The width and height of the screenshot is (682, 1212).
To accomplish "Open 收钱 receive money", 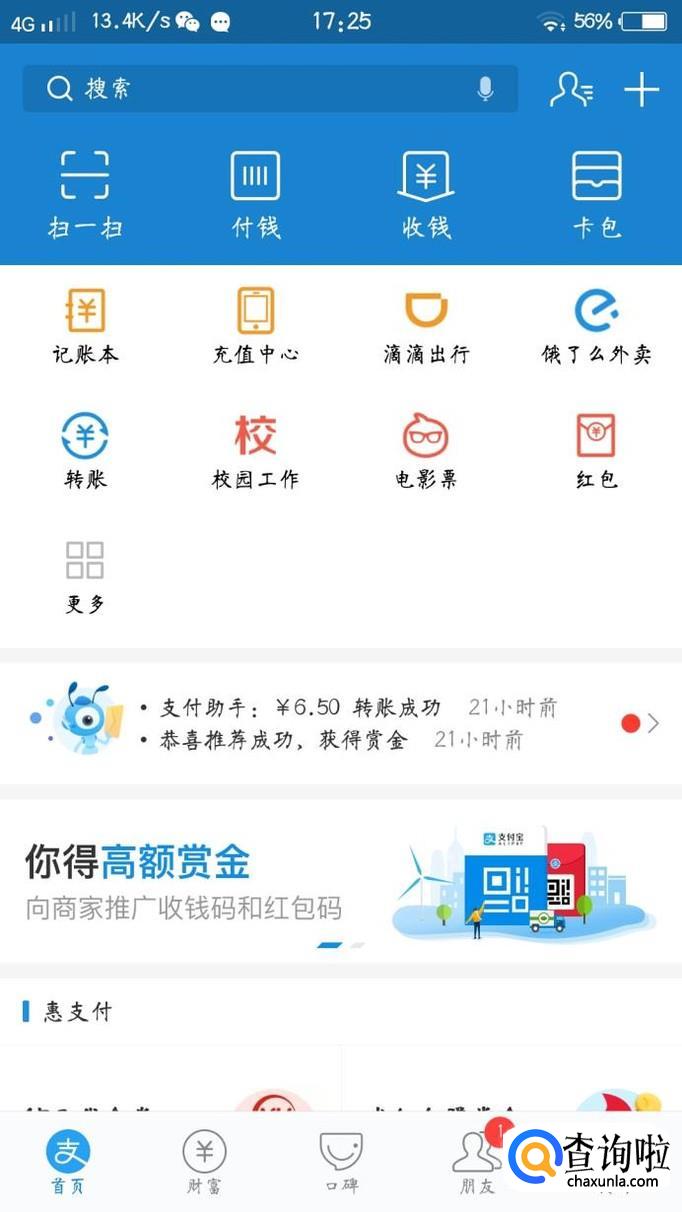I will point(426,195).
